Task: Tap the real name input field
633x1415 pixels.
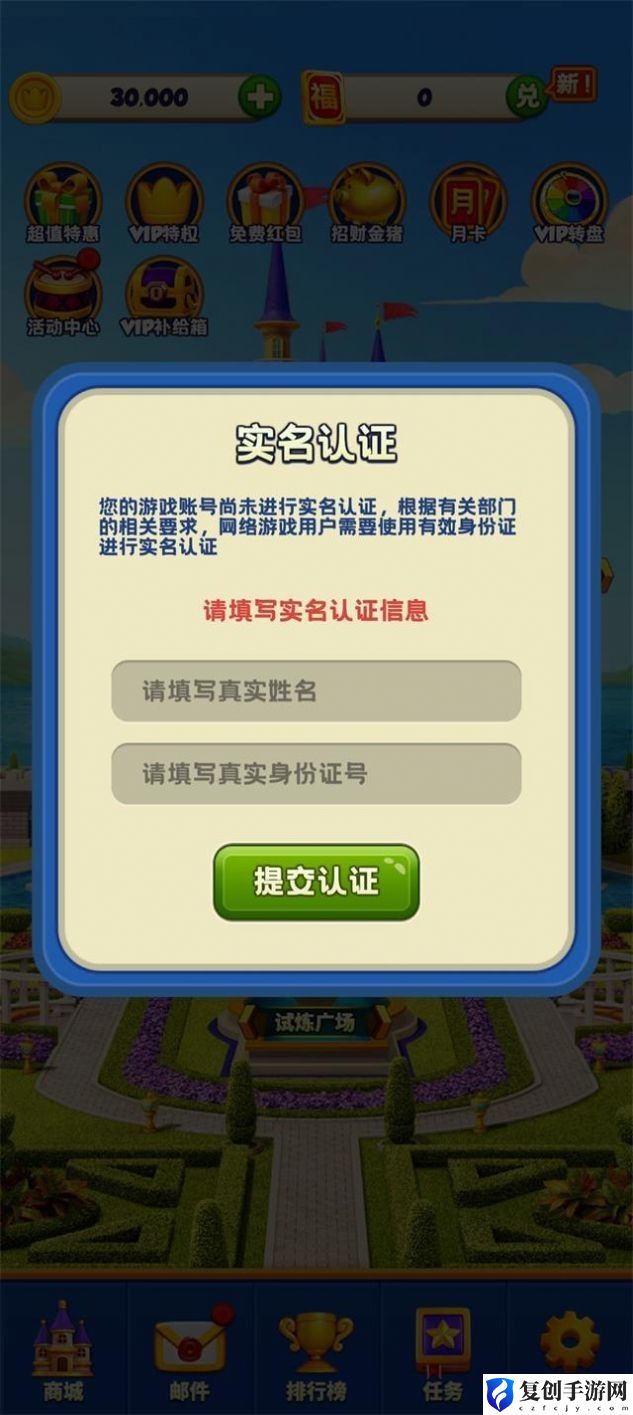Action: coord(316,691)
